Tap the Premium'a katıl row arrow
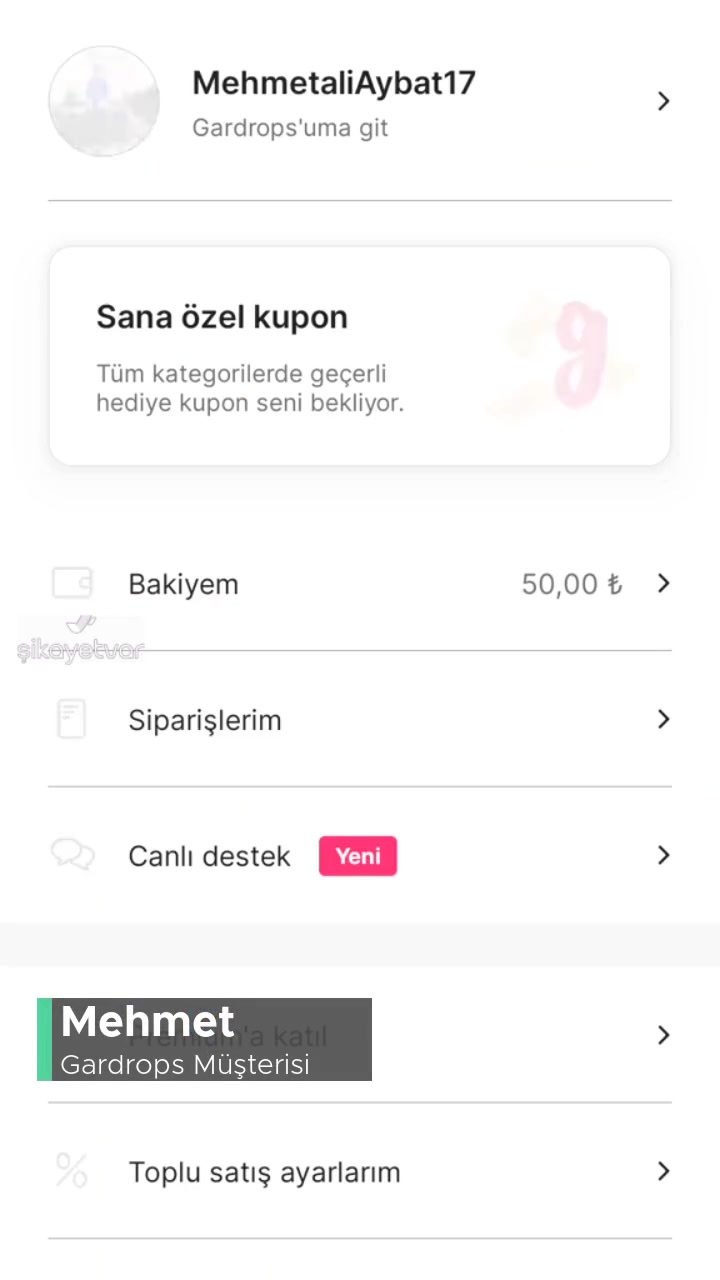 tap(663, 1036)
